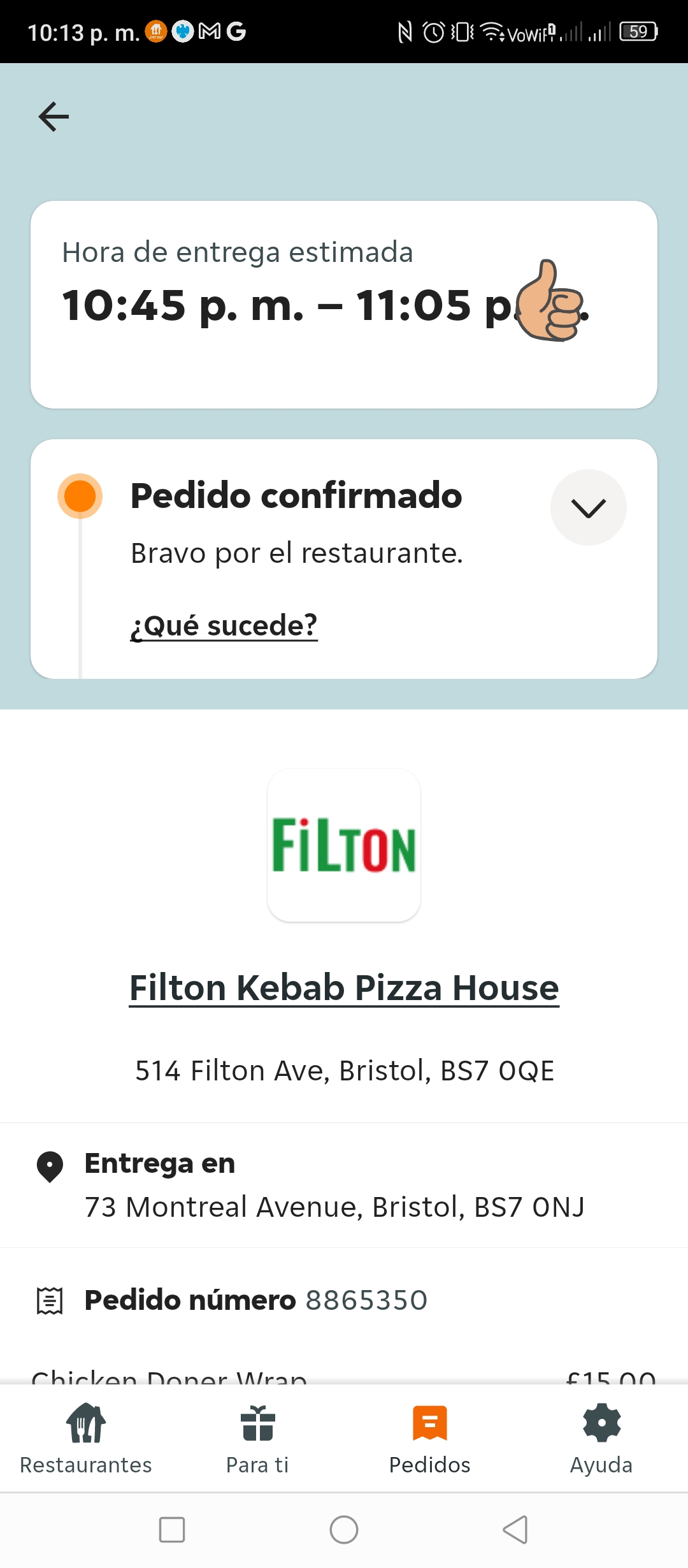688x1568 pixels.
Task: Select the Pedidos tab
Action: coord(430,1439)
